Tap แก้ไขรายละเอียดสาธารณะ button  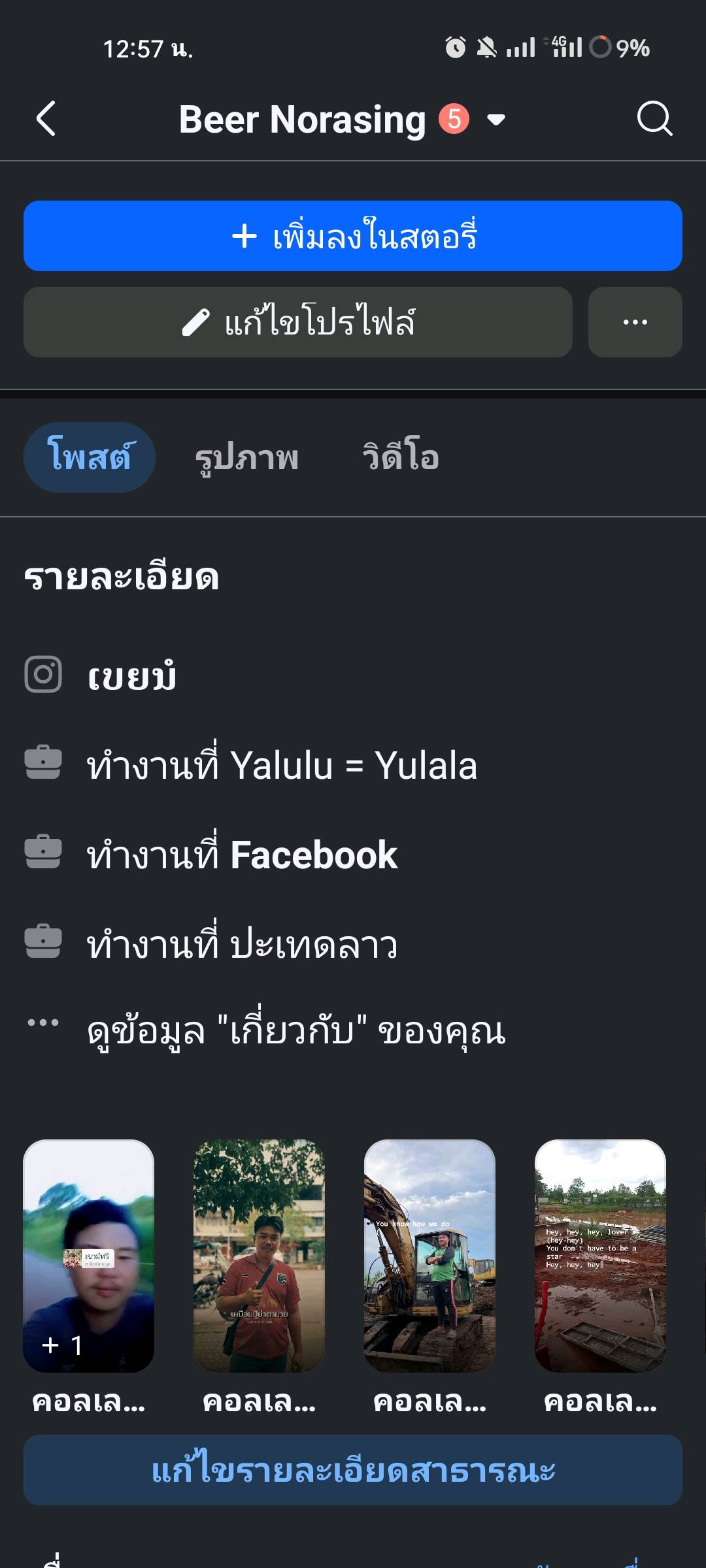click(353, 1470)
